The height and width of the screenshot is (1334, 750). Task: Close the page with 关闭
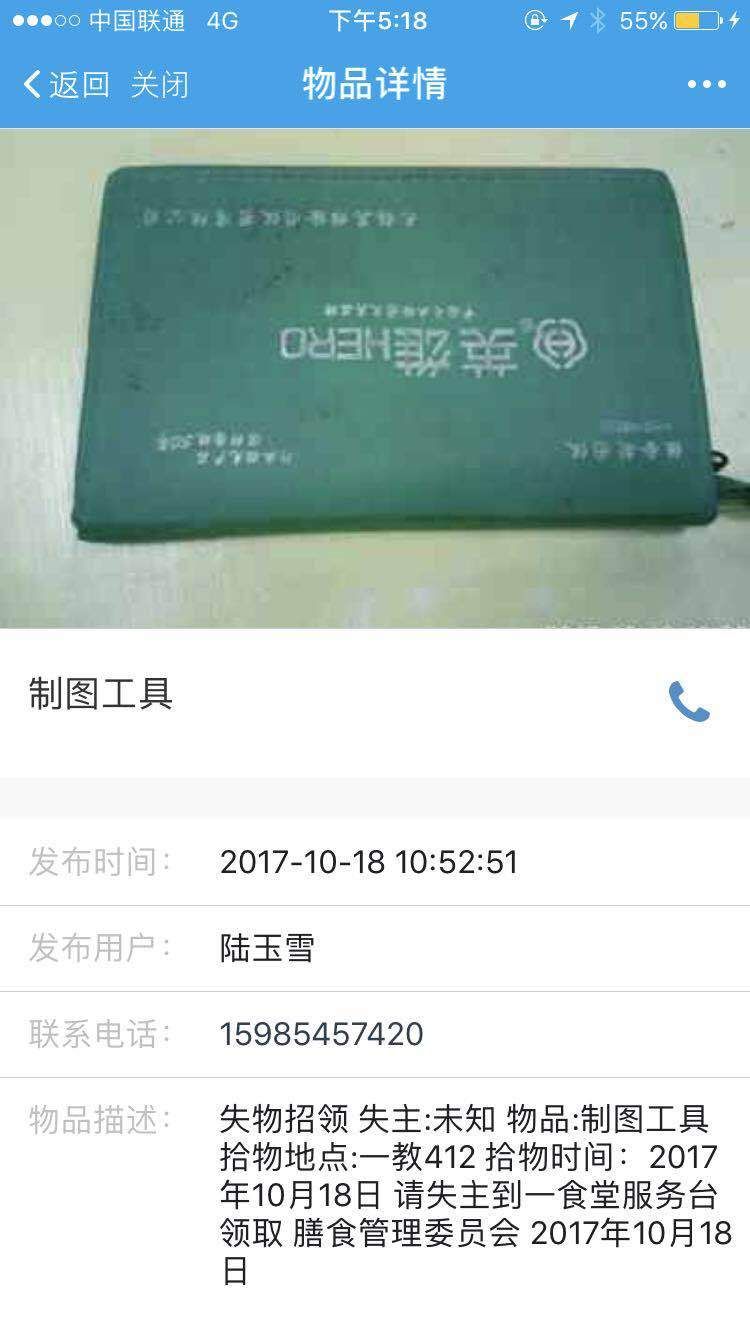pyautogui.click(x=159, y=85)
